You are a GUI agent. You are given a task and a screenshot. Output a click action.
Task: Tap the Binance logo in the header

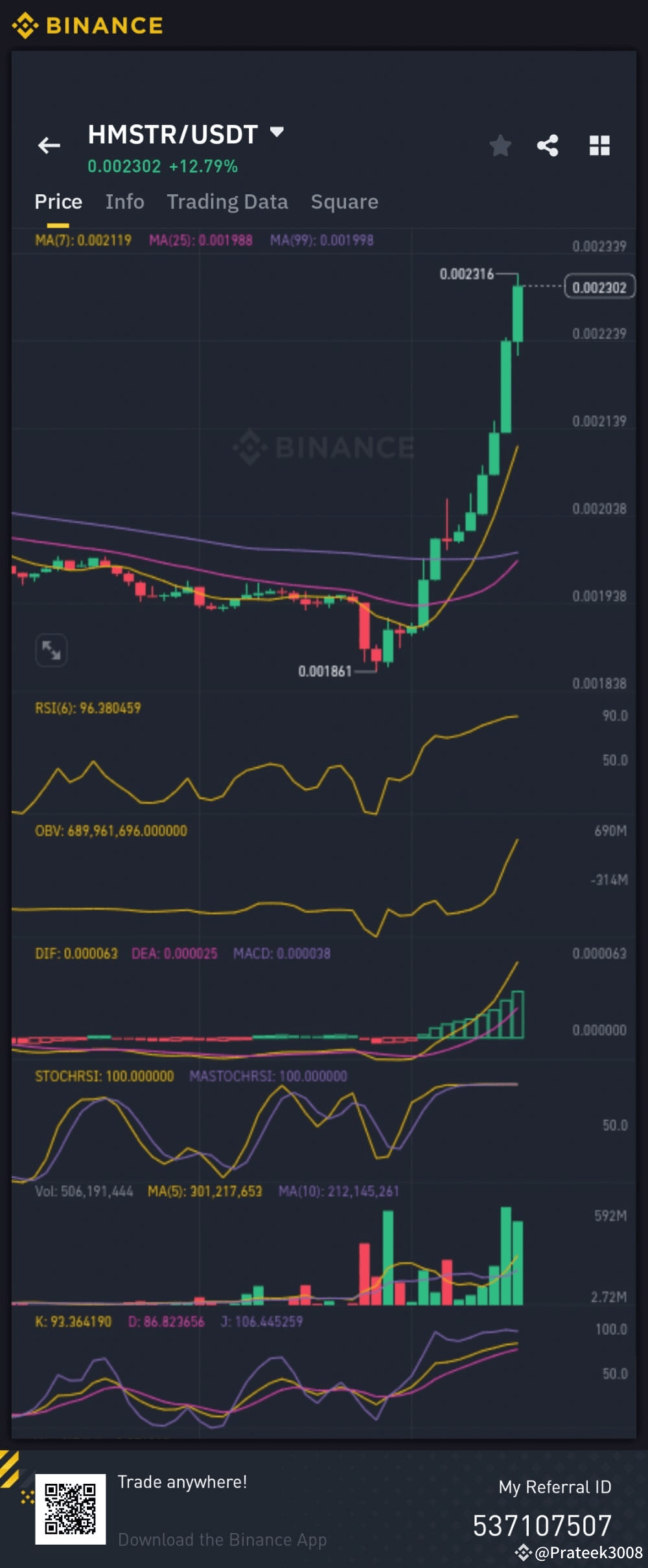(x=87, y=26)
